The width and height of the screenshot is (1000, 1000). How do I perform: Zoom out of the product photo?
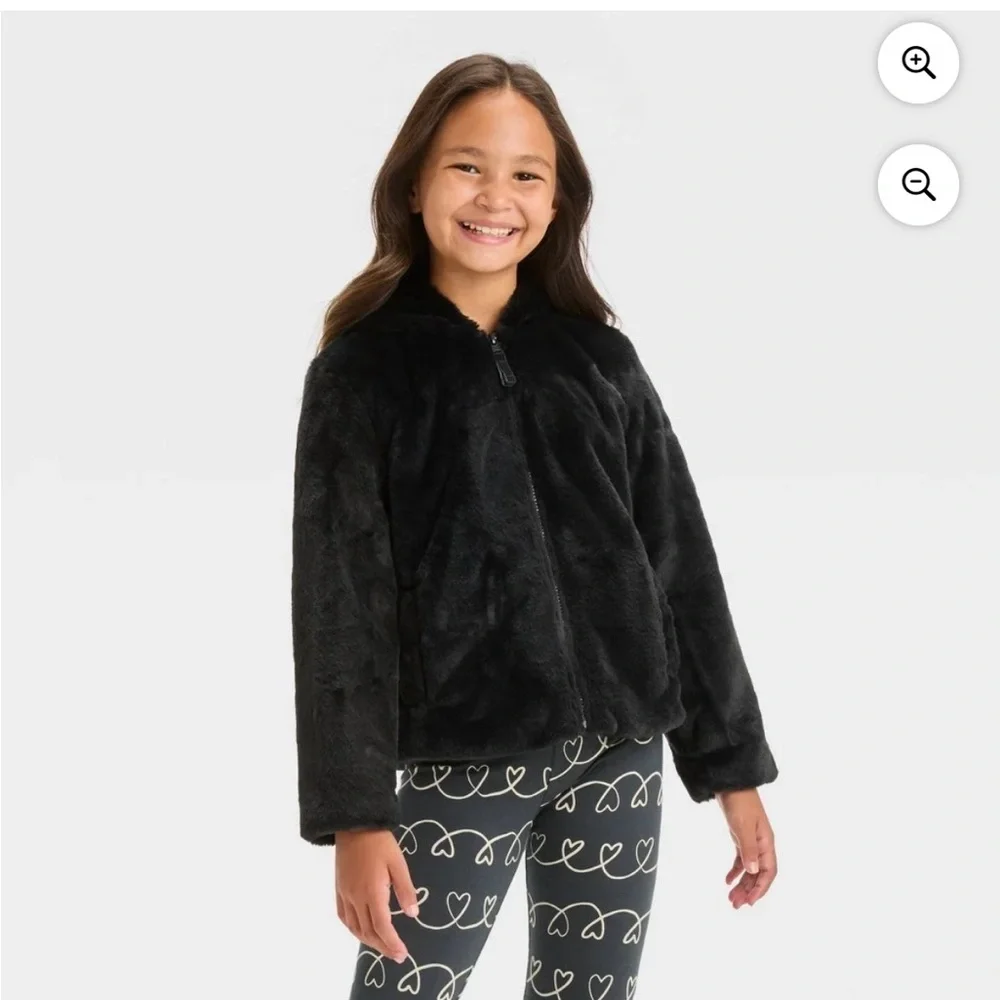tap(918, 184)
